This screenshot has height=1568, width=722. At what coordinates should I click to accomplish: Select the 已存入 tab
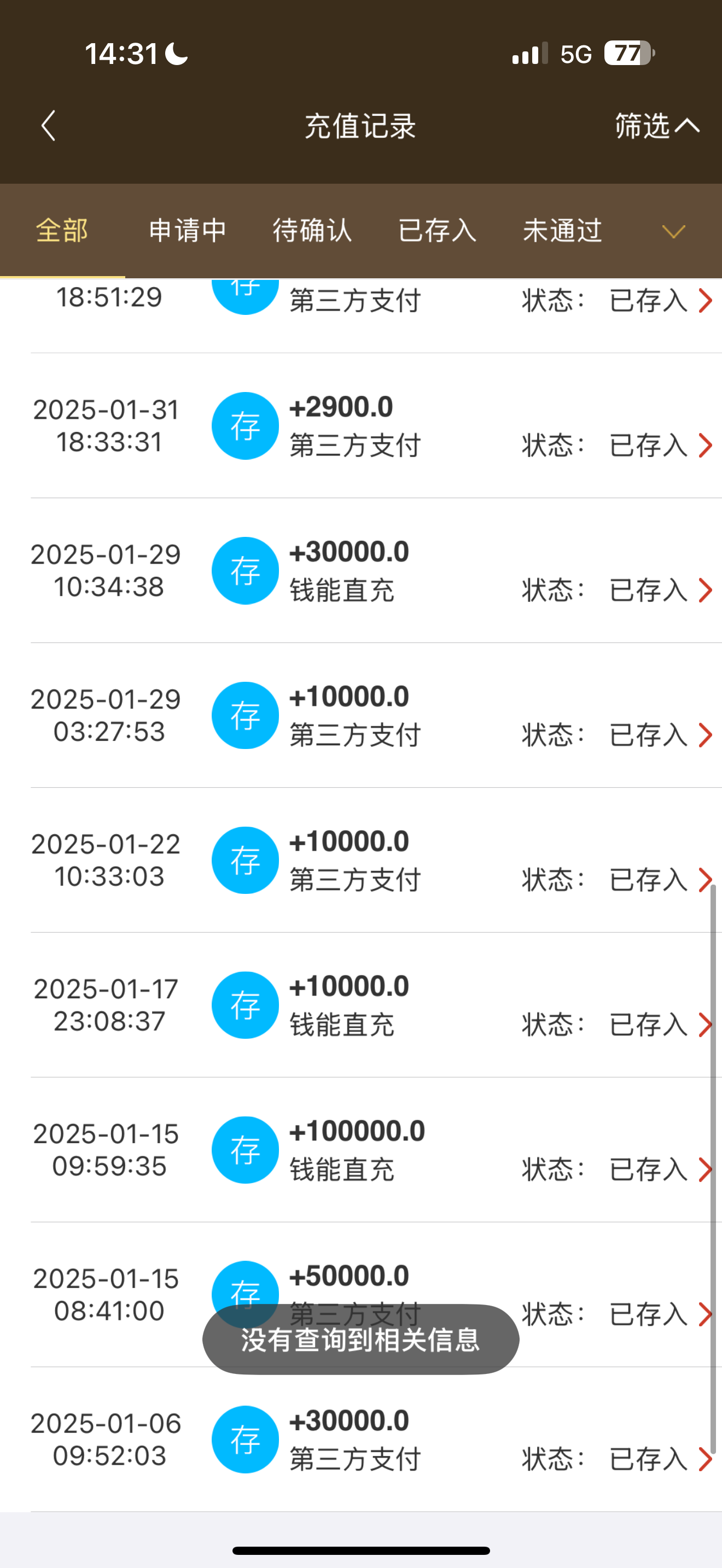coord(437,231)
